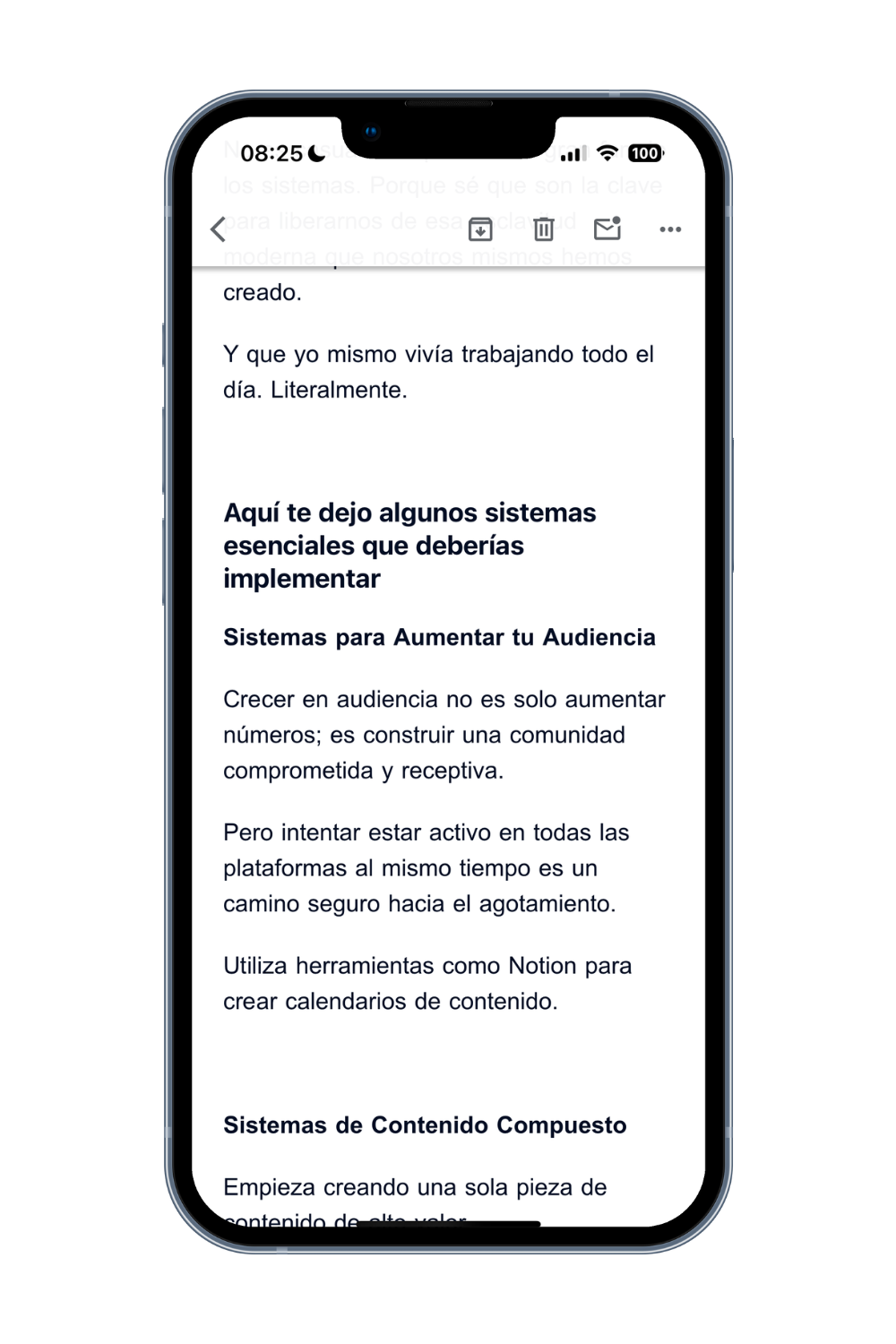Archive this email
This screenshot has width=896, height=1344.
click(480, 229)
